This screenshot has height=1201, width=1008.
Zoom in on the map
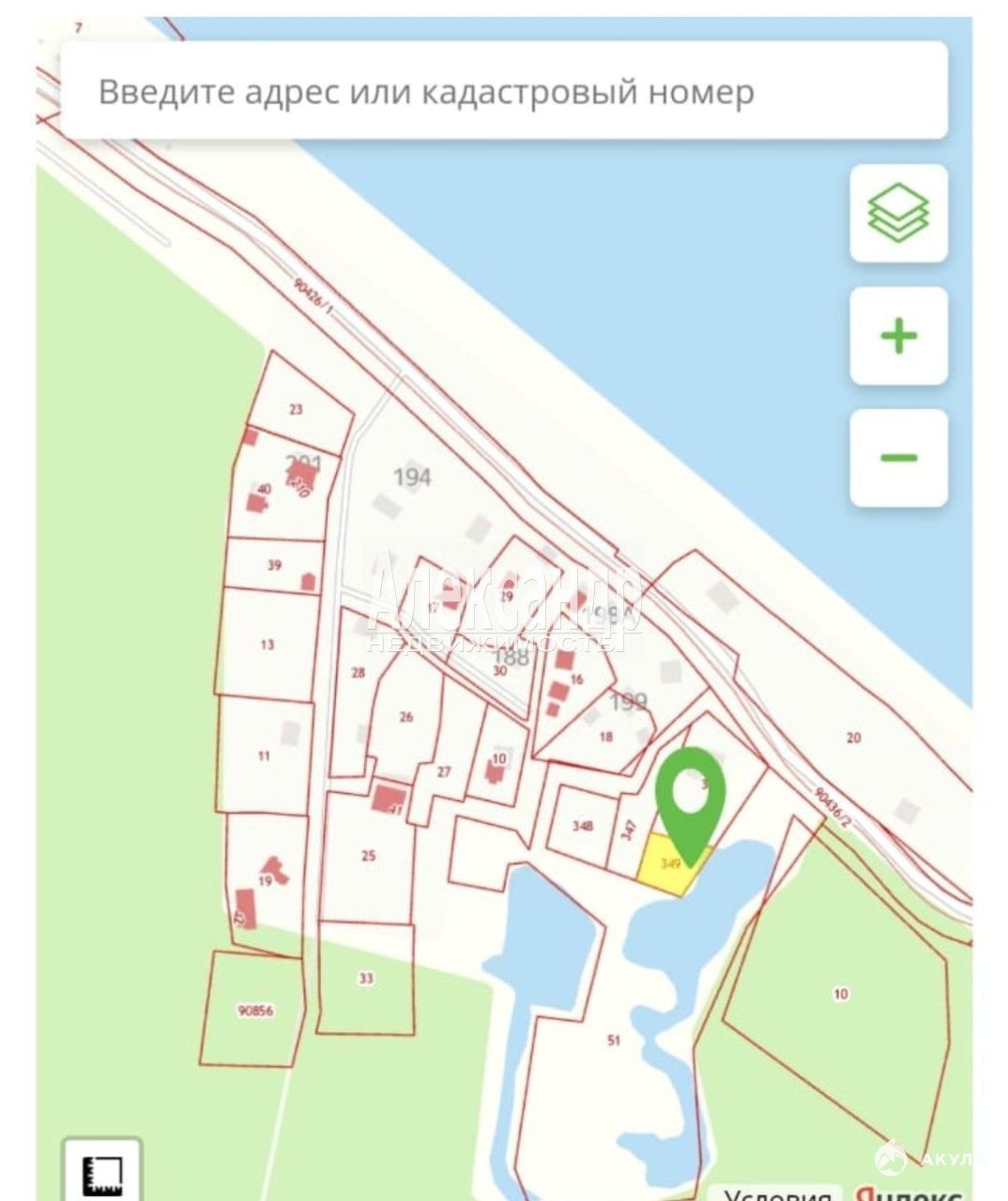[x=898, y=336]
